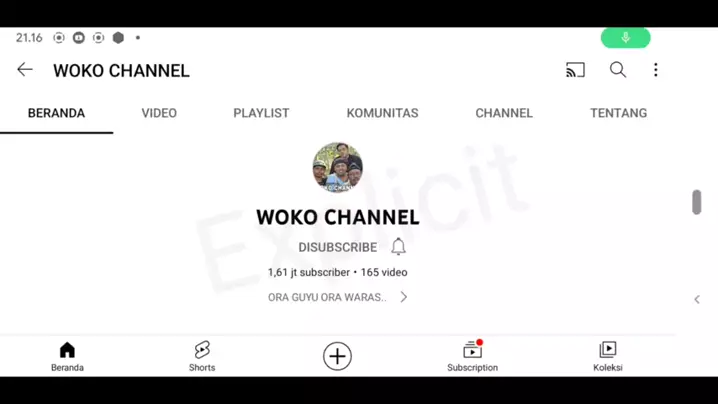This screenshot has width=718, height=404.
Task: Select the CHANNEL tab
Action: pos(504,113)
